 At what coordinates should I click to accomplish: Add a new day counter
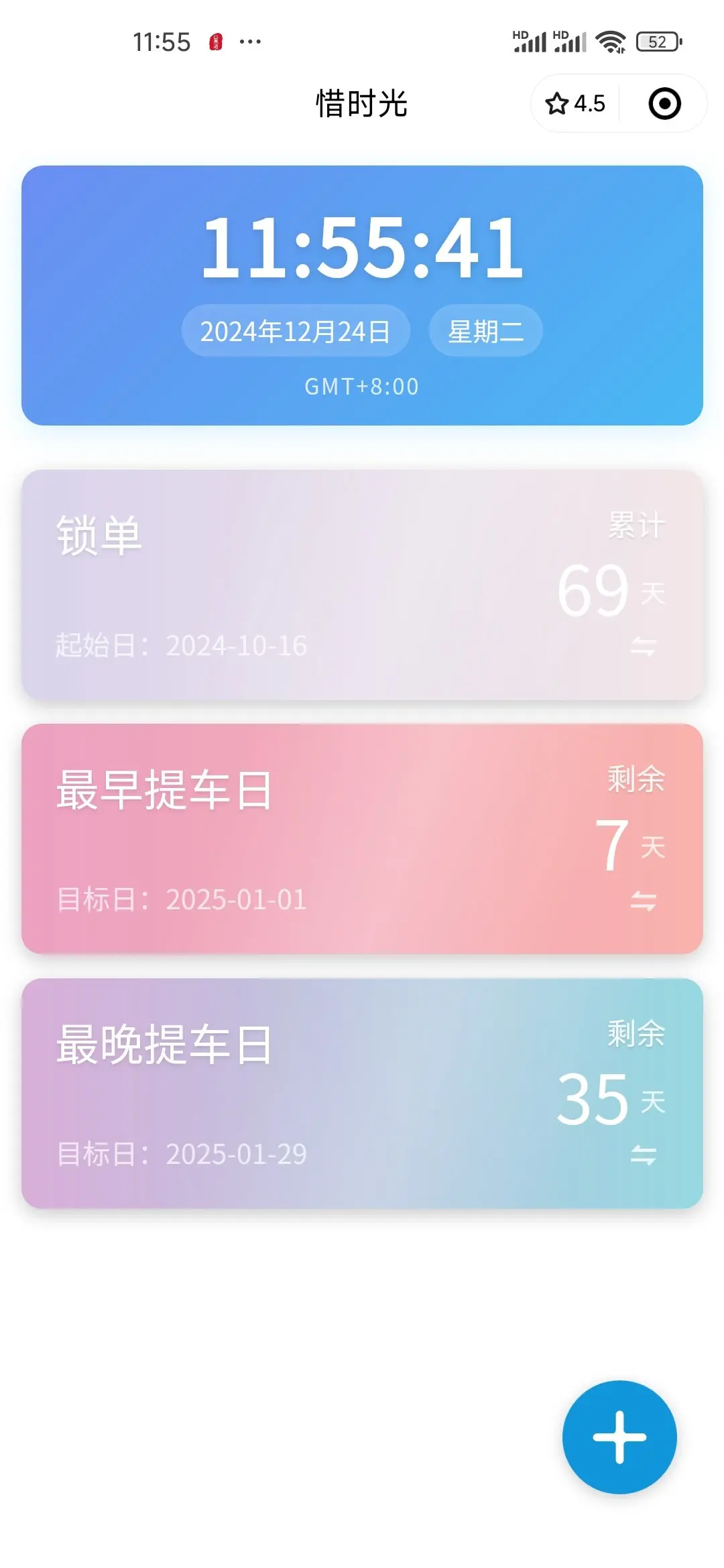pyautogui.click(x=619, y=1437)
